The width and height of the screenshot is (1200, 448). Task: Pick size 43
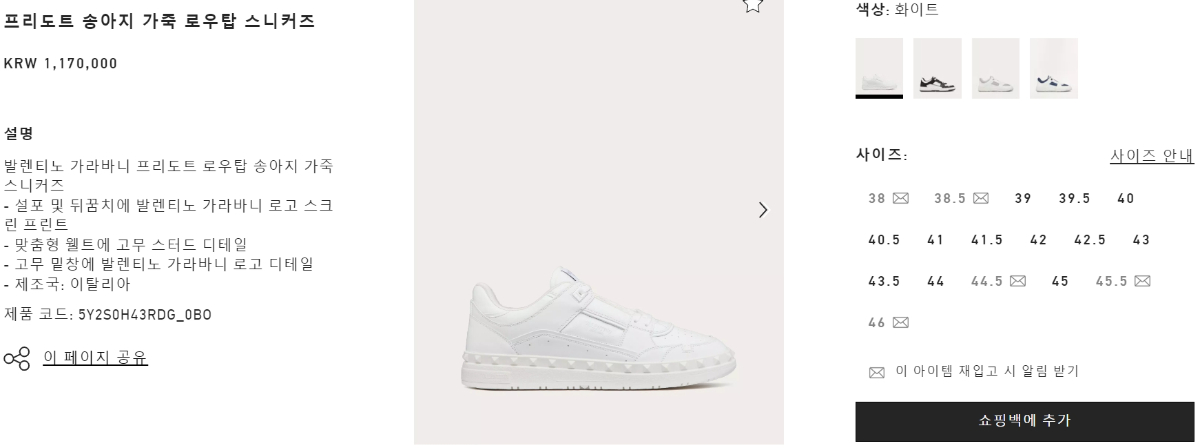point(1141,240)
